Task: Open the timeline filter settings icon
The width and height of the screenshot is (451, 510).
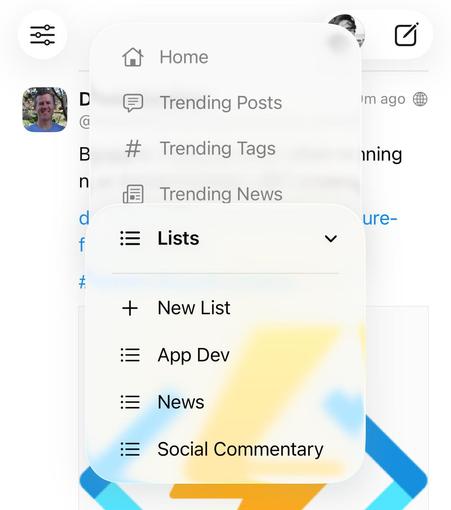Action: [42, 35]
